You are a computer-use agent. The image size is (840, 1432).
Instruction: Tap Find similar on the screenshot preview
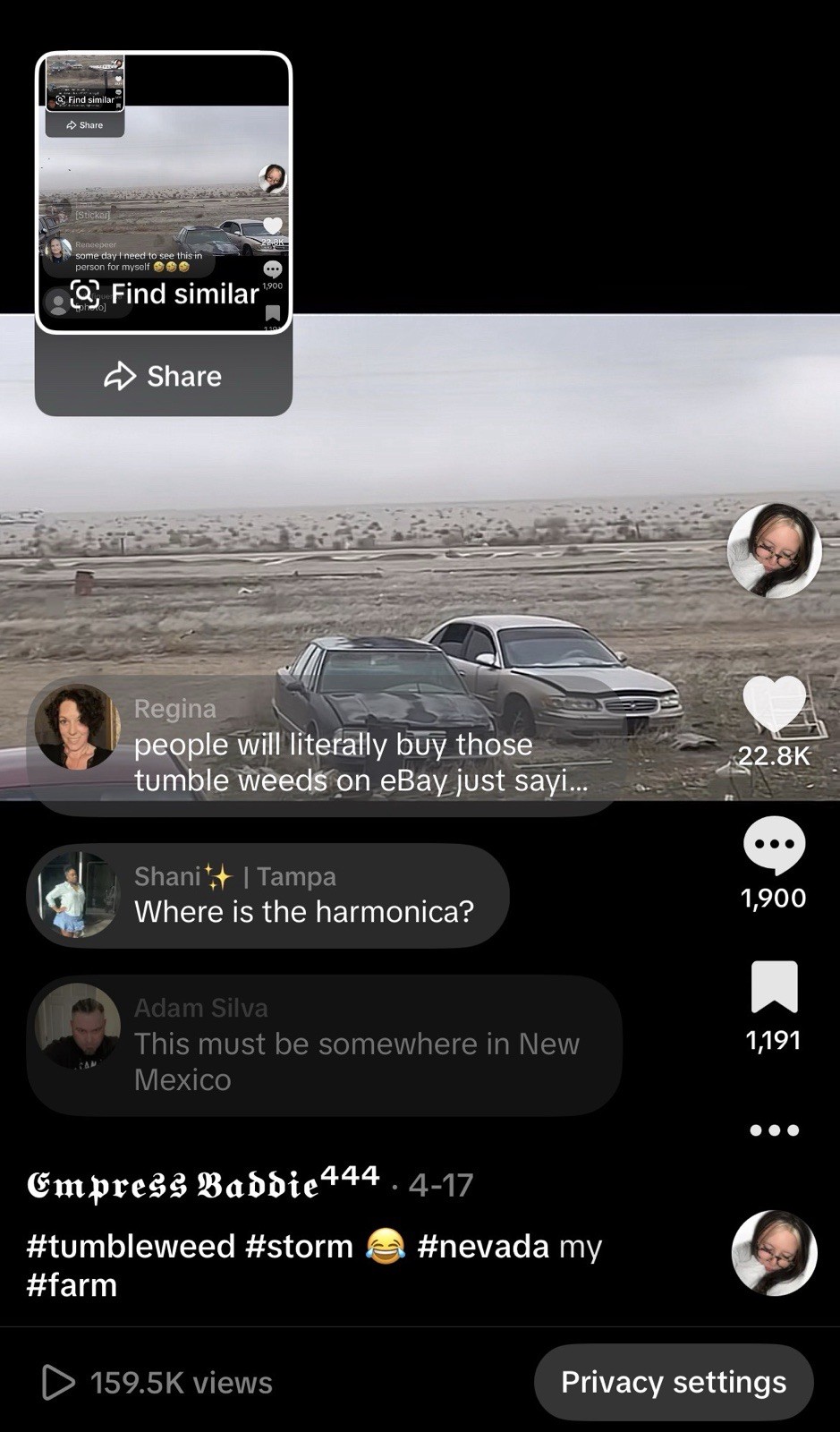[x=165, y=294]
